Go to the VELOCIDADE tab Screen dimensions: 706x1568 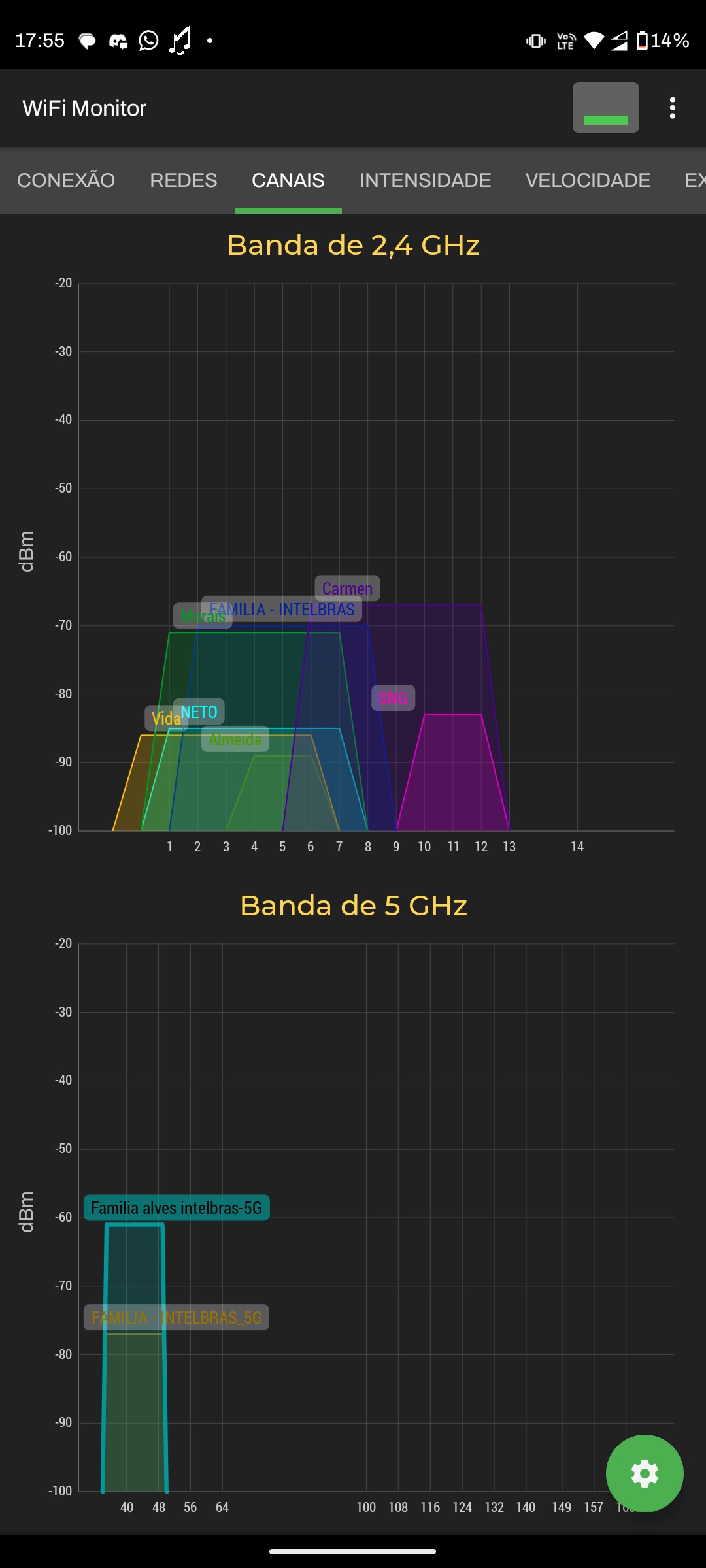tap(588, 180)
